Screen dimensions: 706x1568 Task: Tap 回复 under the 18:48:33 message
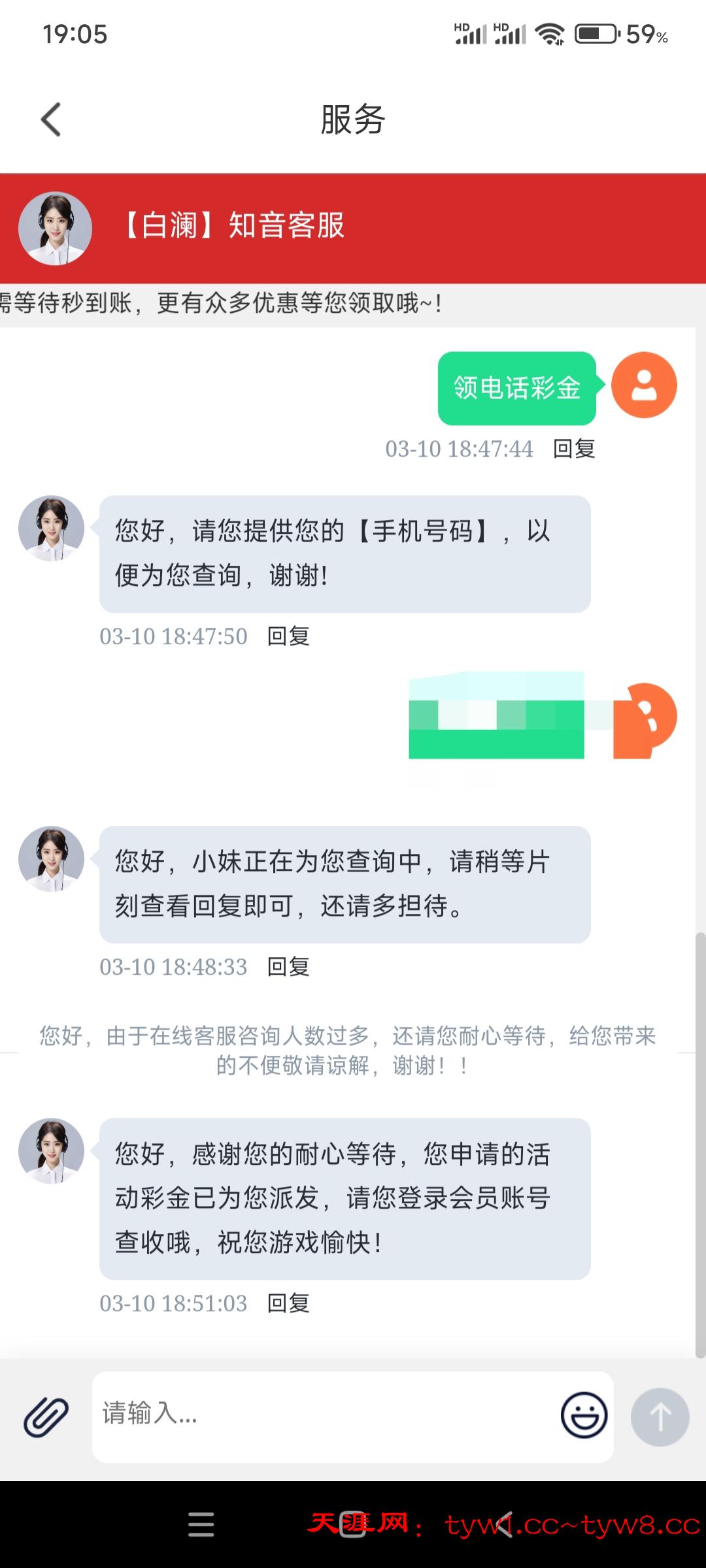click(288, 967)
